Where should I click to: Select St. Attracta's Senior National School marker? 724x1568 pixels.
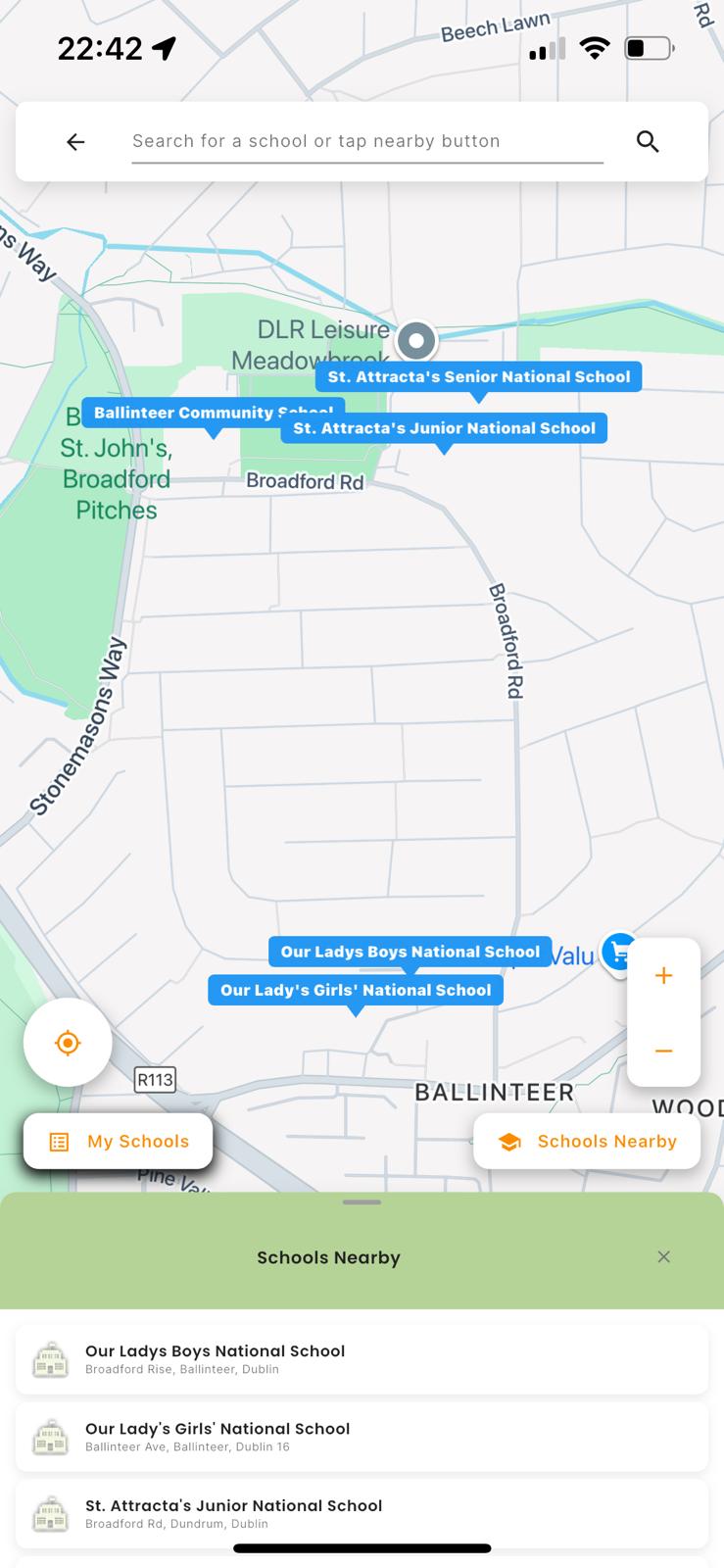tap(478, 377)
